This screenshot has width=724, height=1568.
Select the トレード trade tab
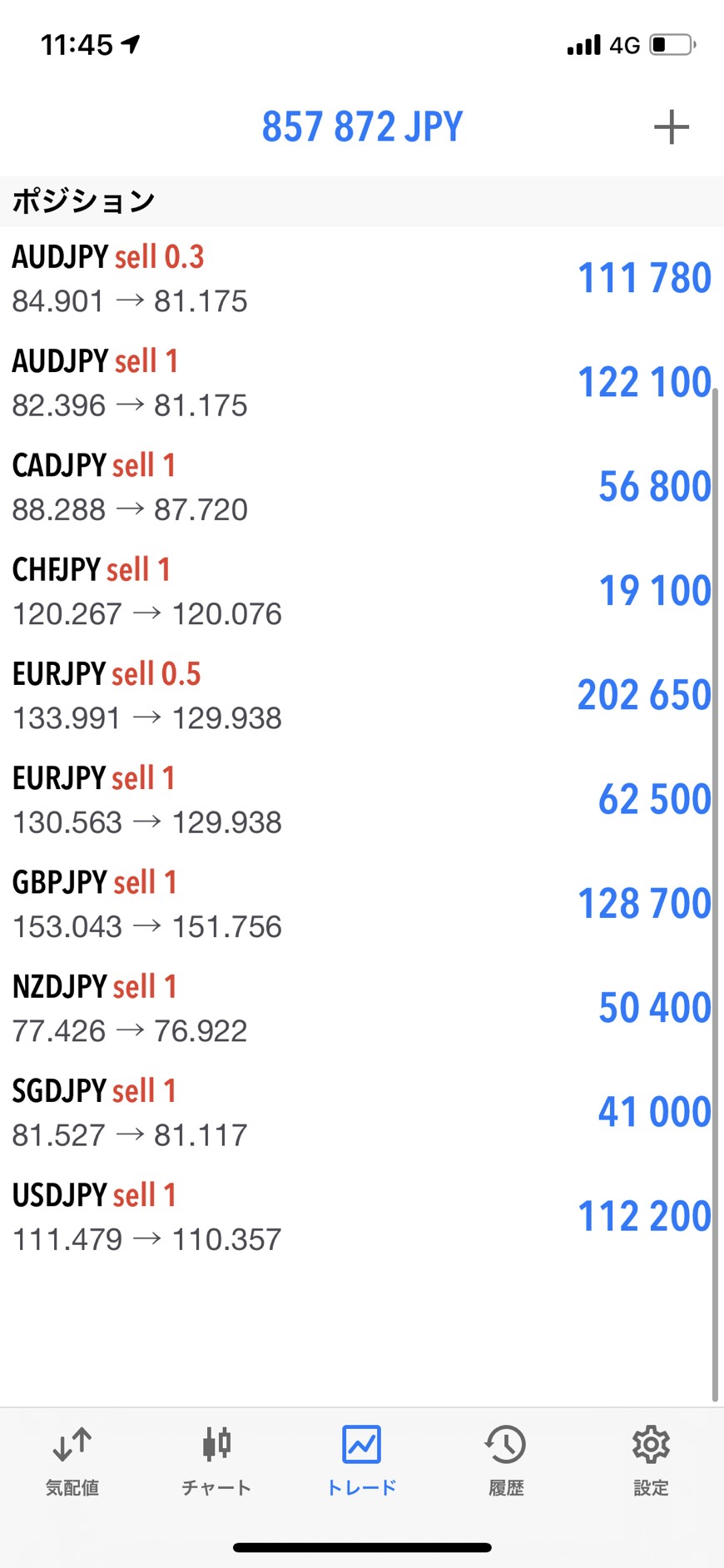click(361, 1461)
